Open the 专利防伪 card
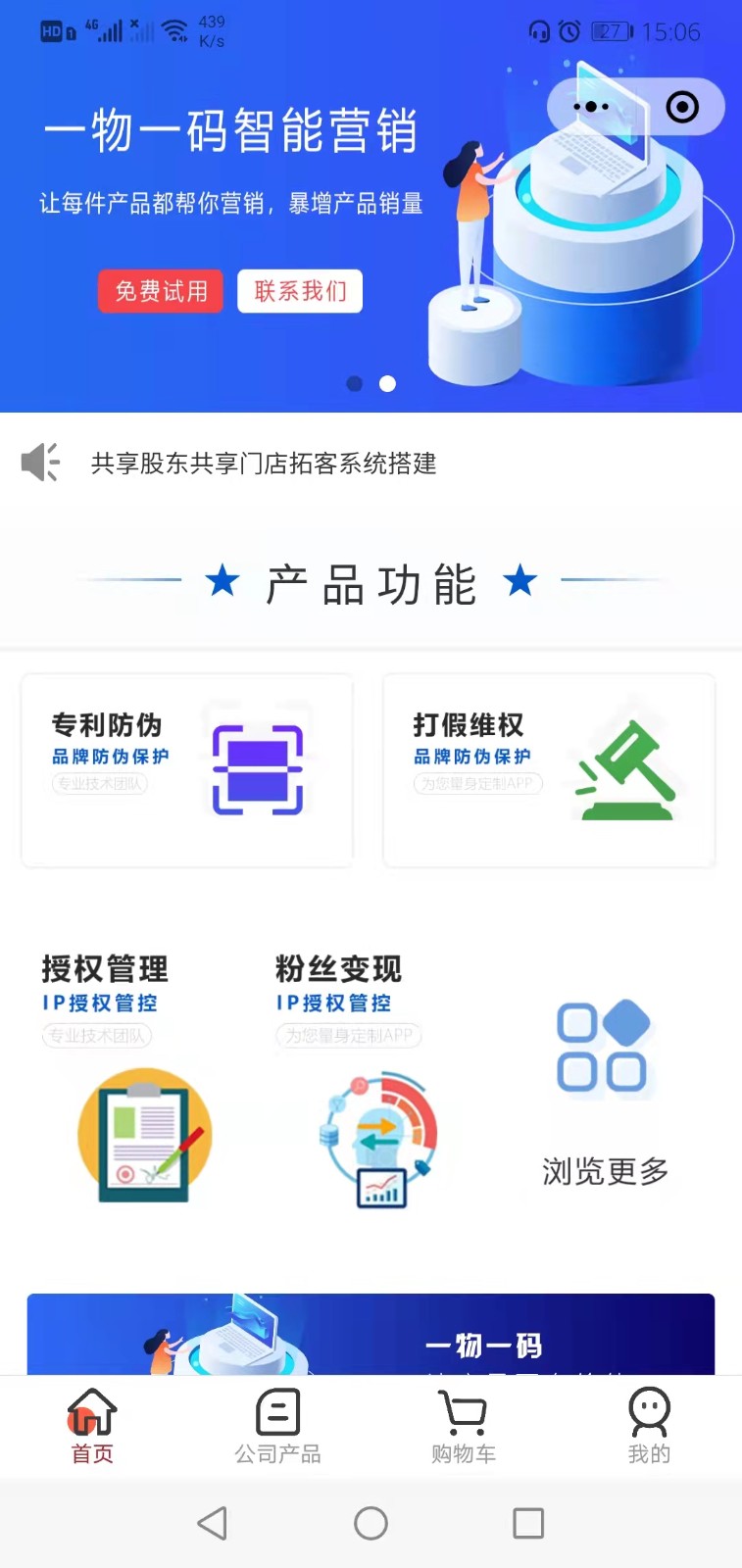This screenshot has width=742, height=1568. (187, 769)
